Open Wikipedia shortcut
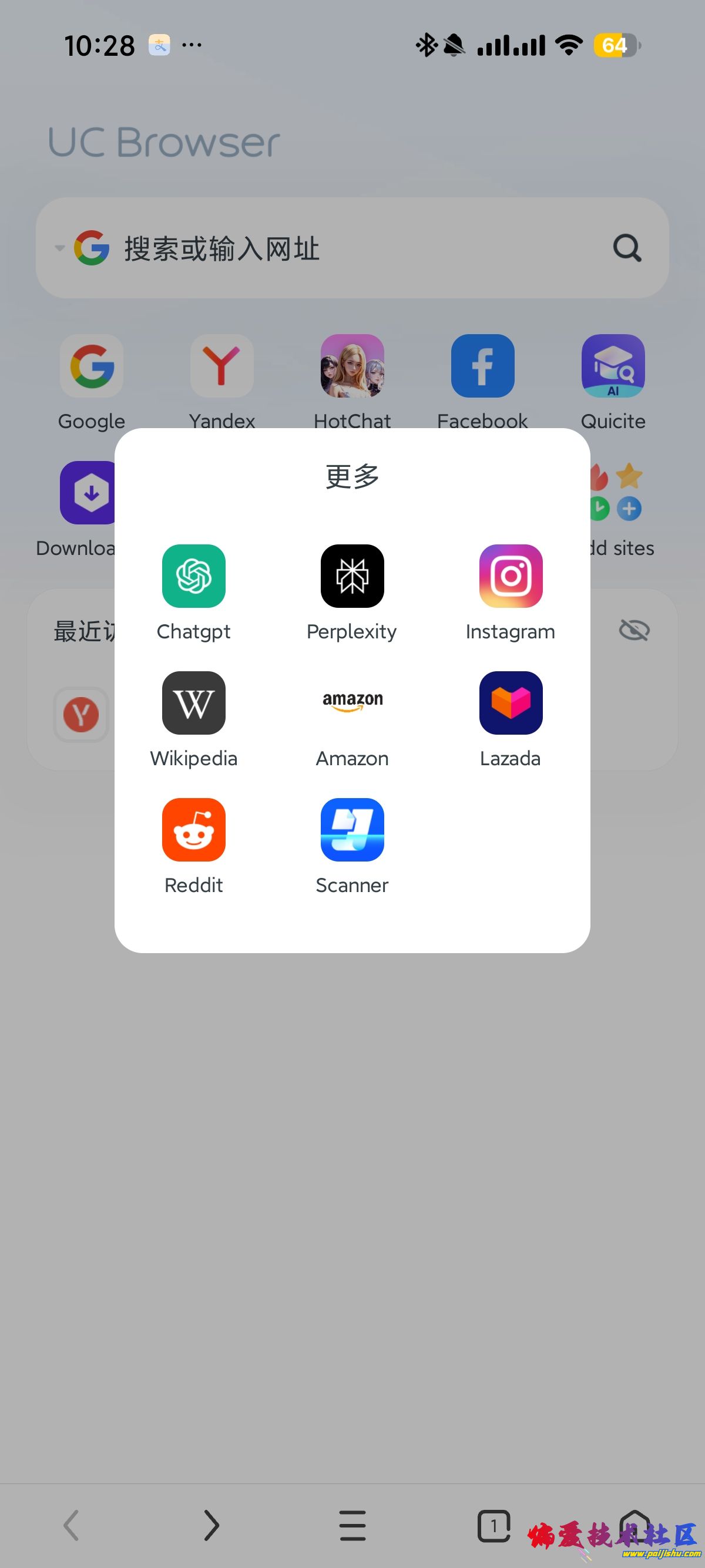Screen dimensions: 705x1568 [194, 702]
